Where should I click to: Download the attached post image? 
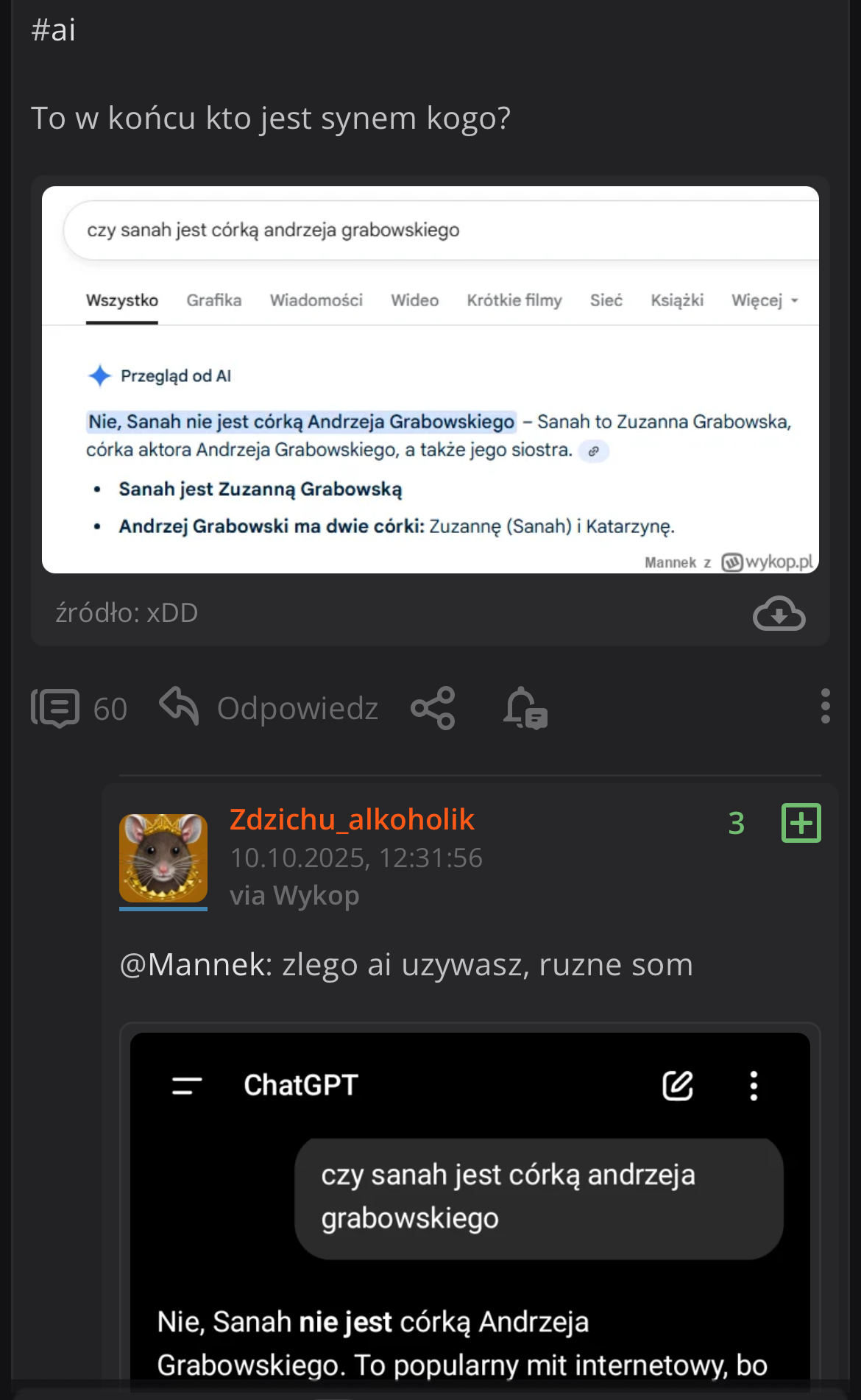tap(779, 613)
